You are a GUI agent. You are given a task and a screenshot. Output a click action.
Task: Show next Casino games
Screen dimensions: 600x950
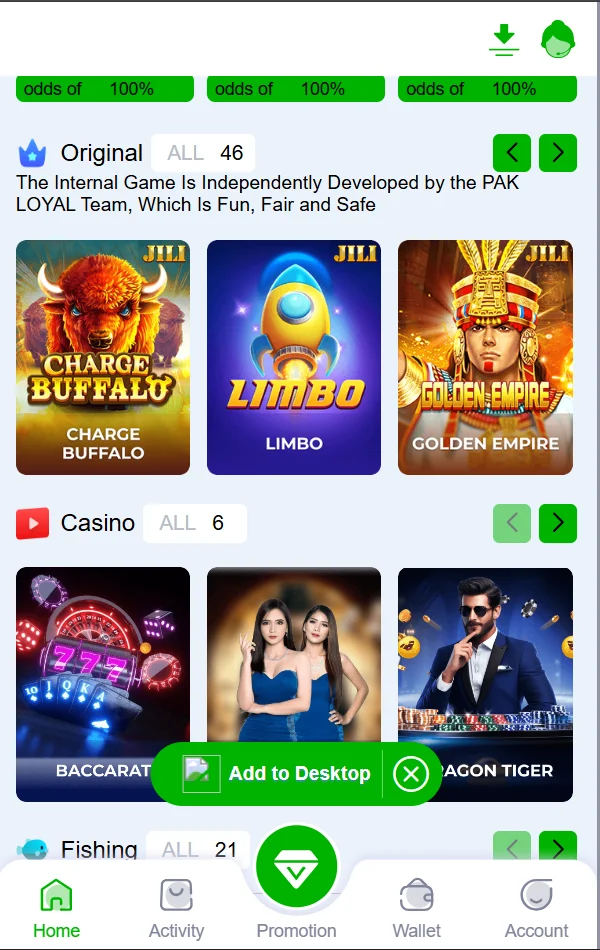pyautogui.click(x=558, y=523)
